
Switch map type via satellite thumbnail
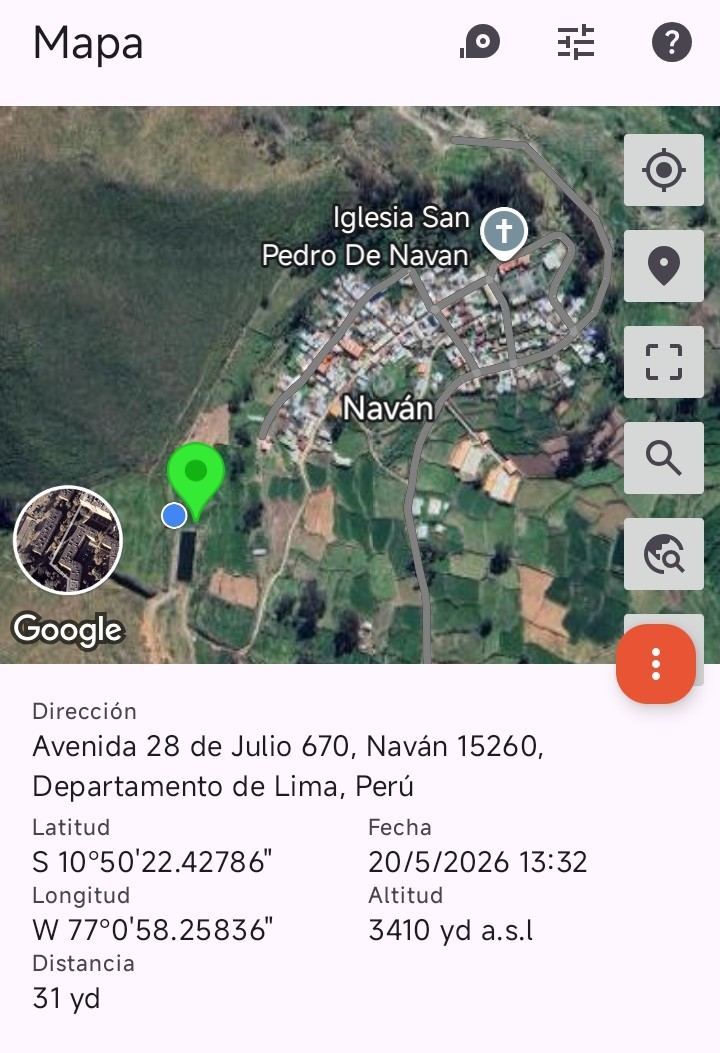click(68, 540)
